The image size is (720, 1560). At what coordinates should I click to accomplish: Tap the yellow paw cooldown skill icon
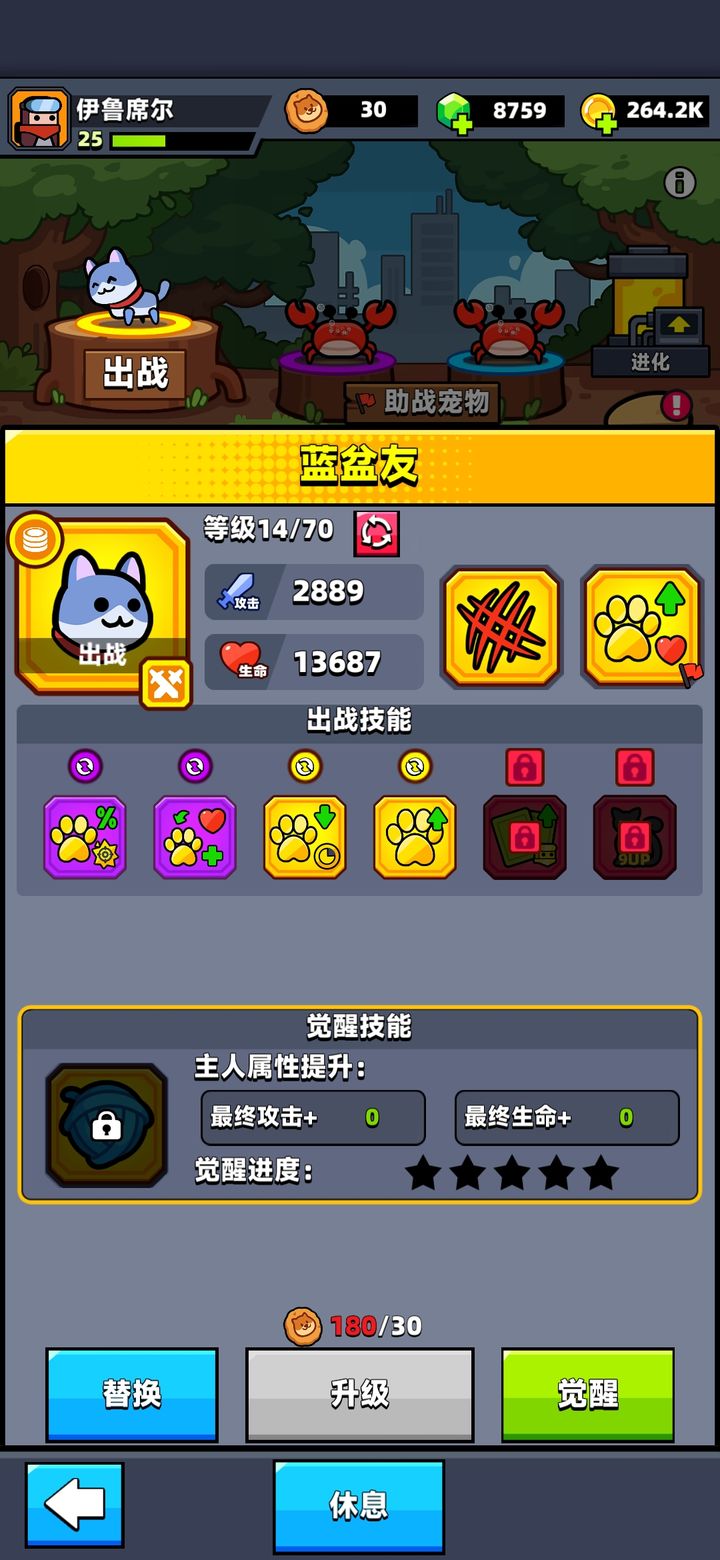(305, 837)
